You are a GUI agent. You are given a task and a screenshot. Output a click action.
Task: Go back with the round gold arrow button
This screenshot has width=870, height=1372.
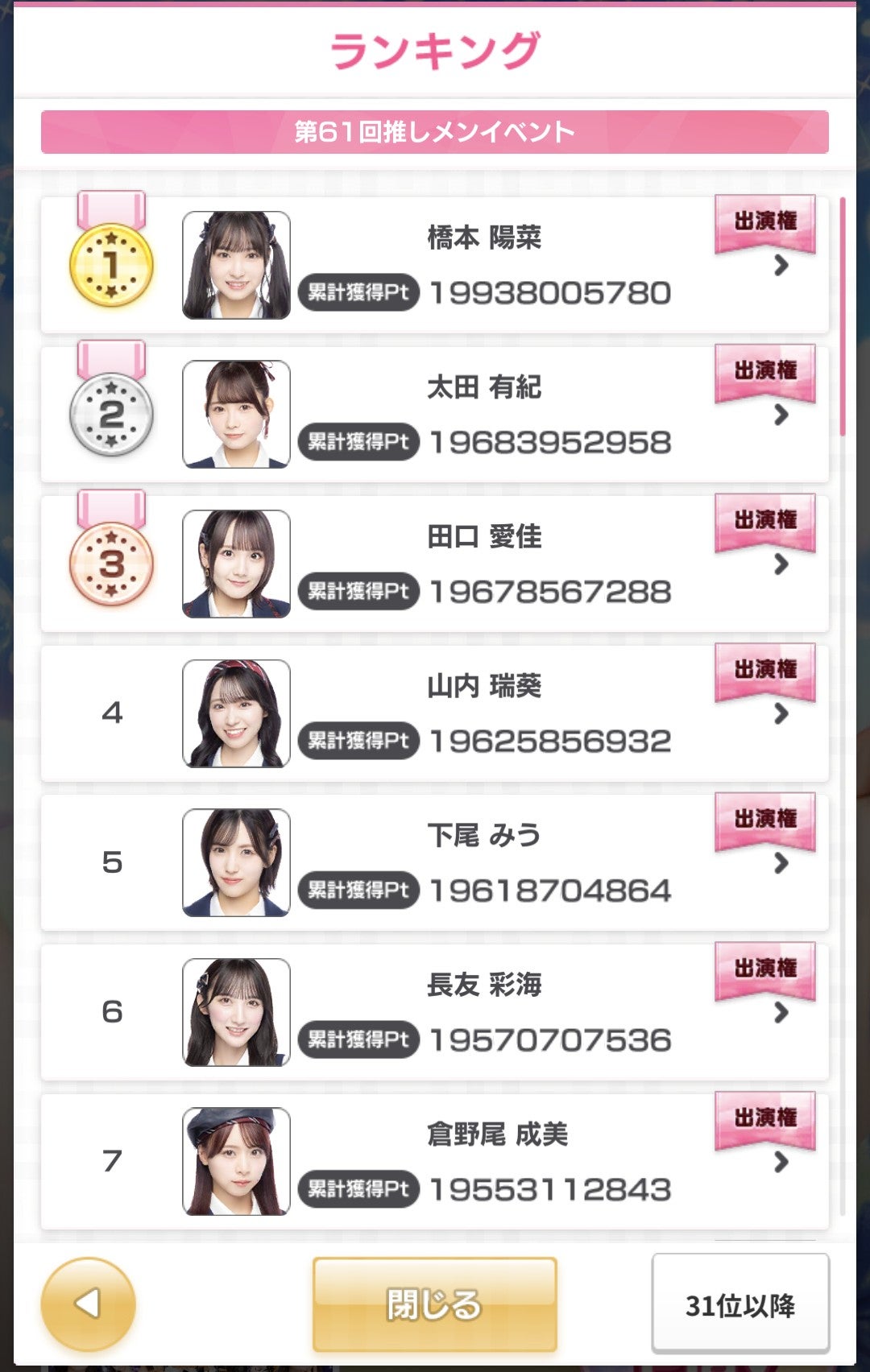[x=88, y=1304]
